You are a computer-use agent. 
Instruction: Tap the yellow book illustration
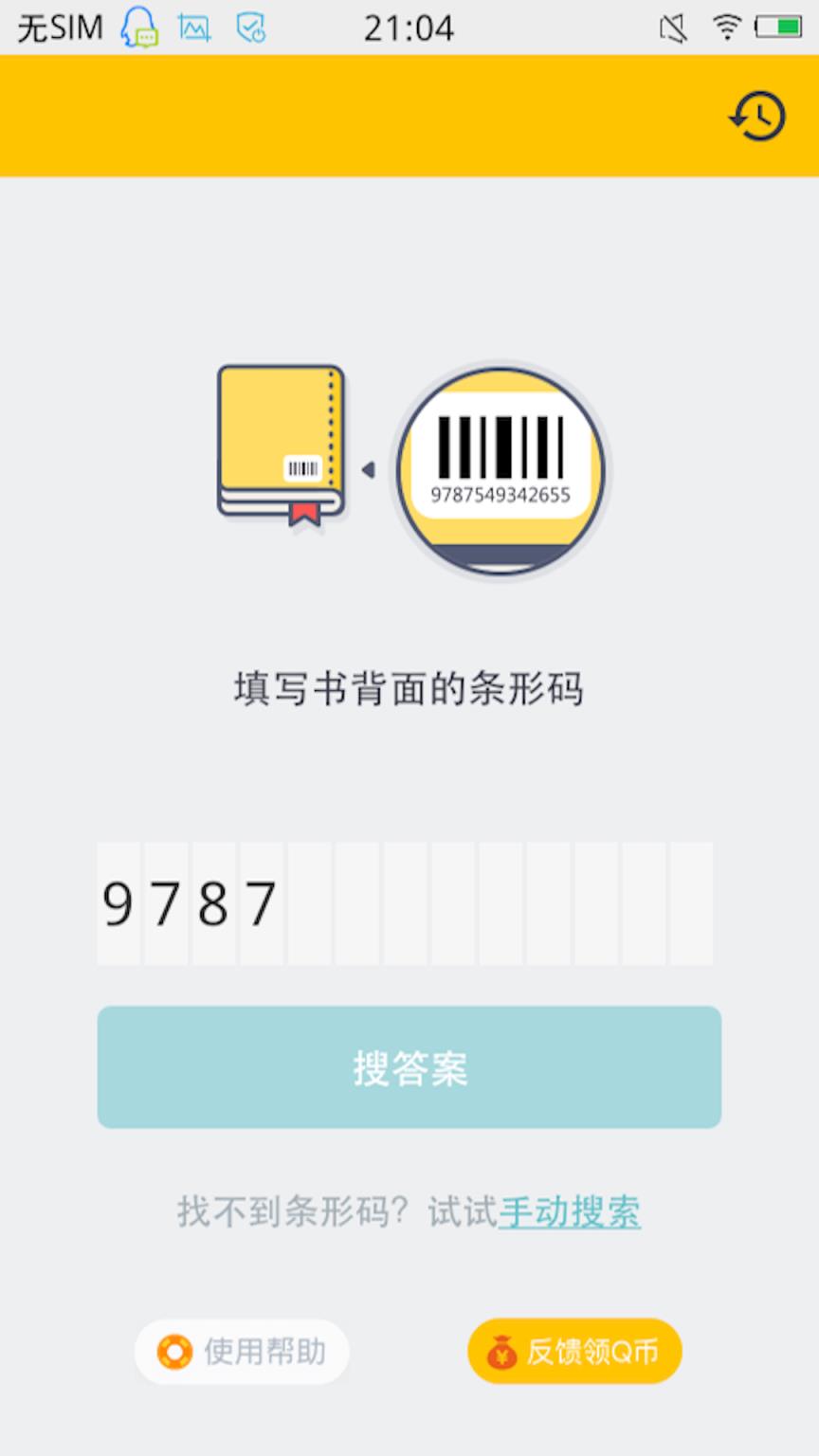pyautogui.click(x=280, y=441)
